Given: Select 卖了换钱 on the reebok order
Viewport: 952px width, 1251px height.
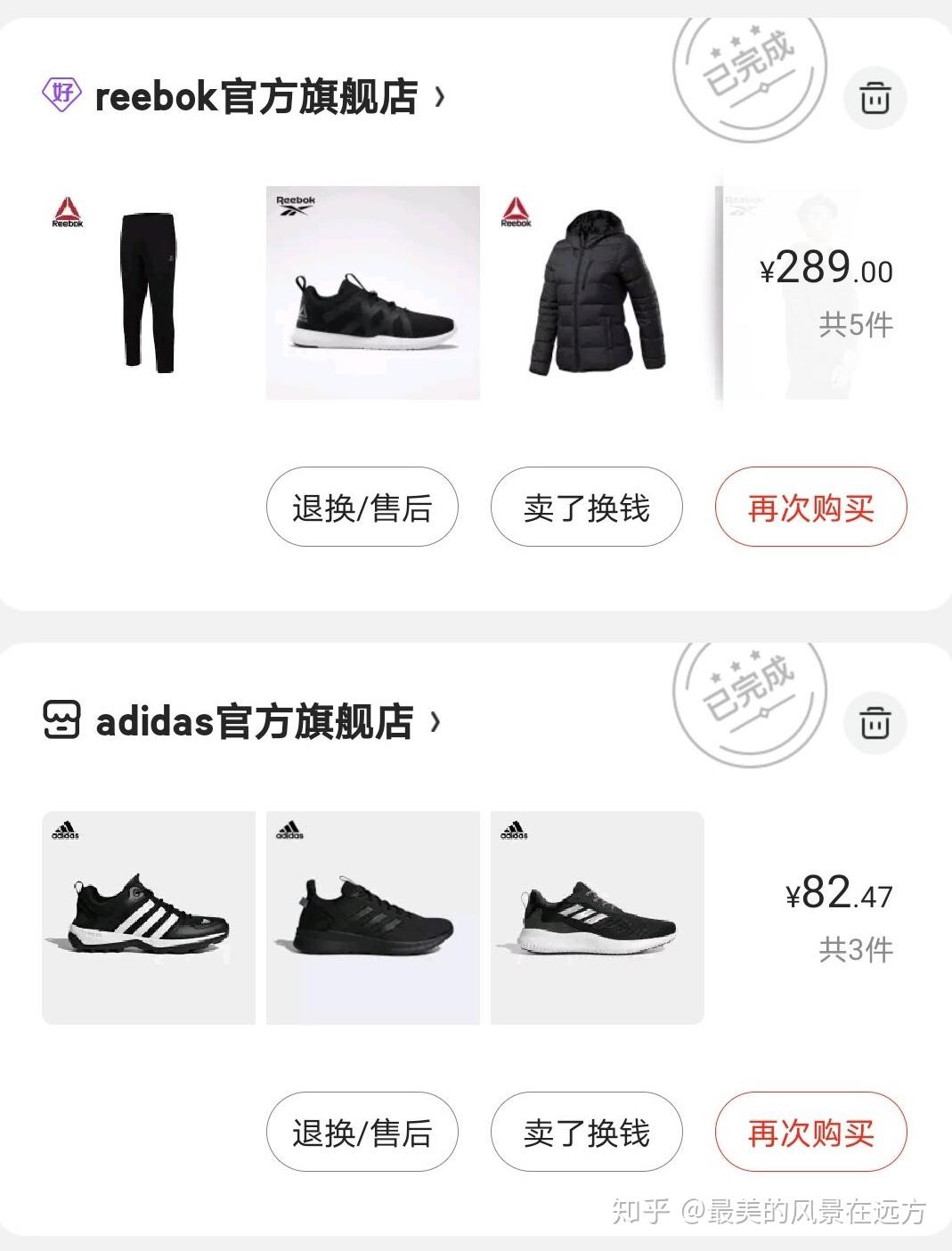Looking at the screenshot, I should pos(586,508).
